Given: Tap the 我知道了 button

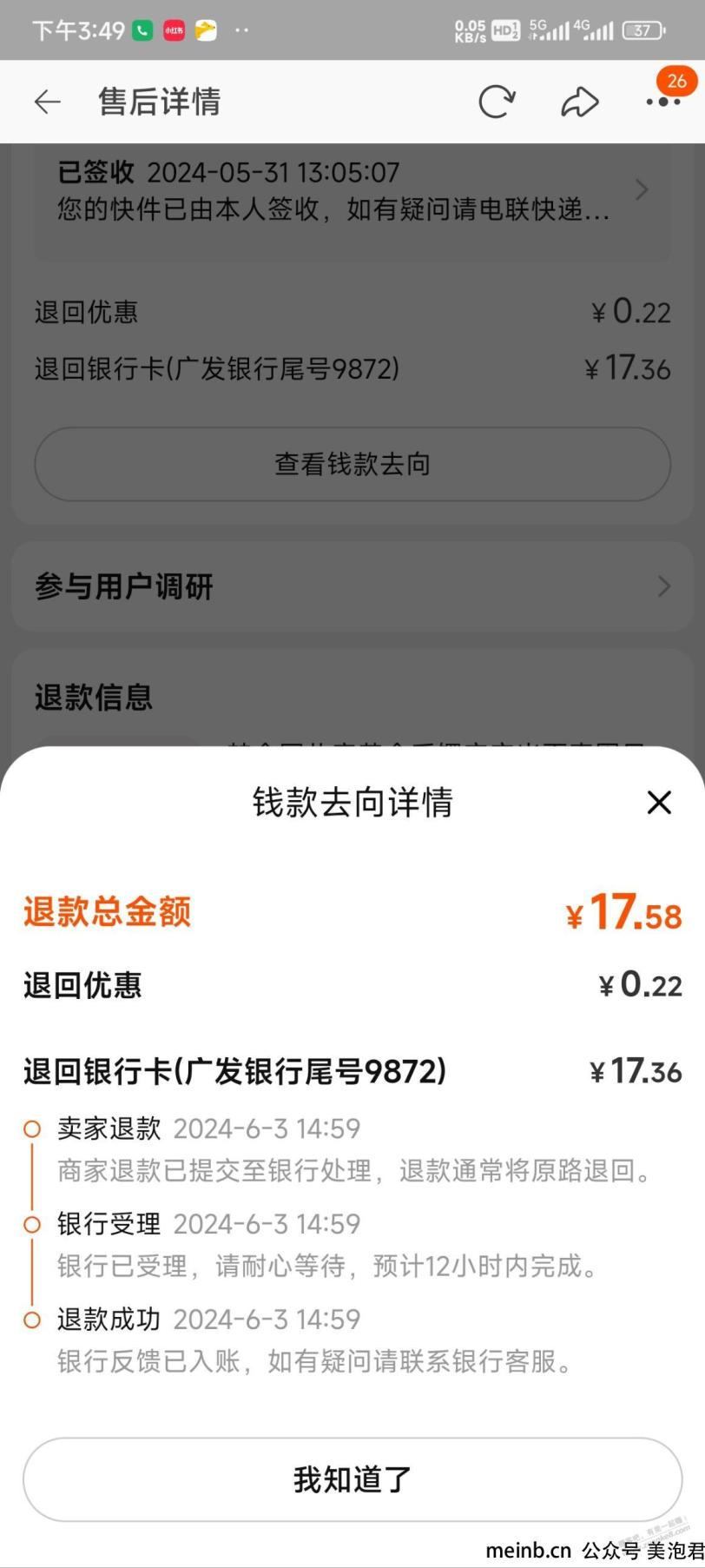Looking at the screenshot, I should pyautogui.click(x=352, y=1479).
